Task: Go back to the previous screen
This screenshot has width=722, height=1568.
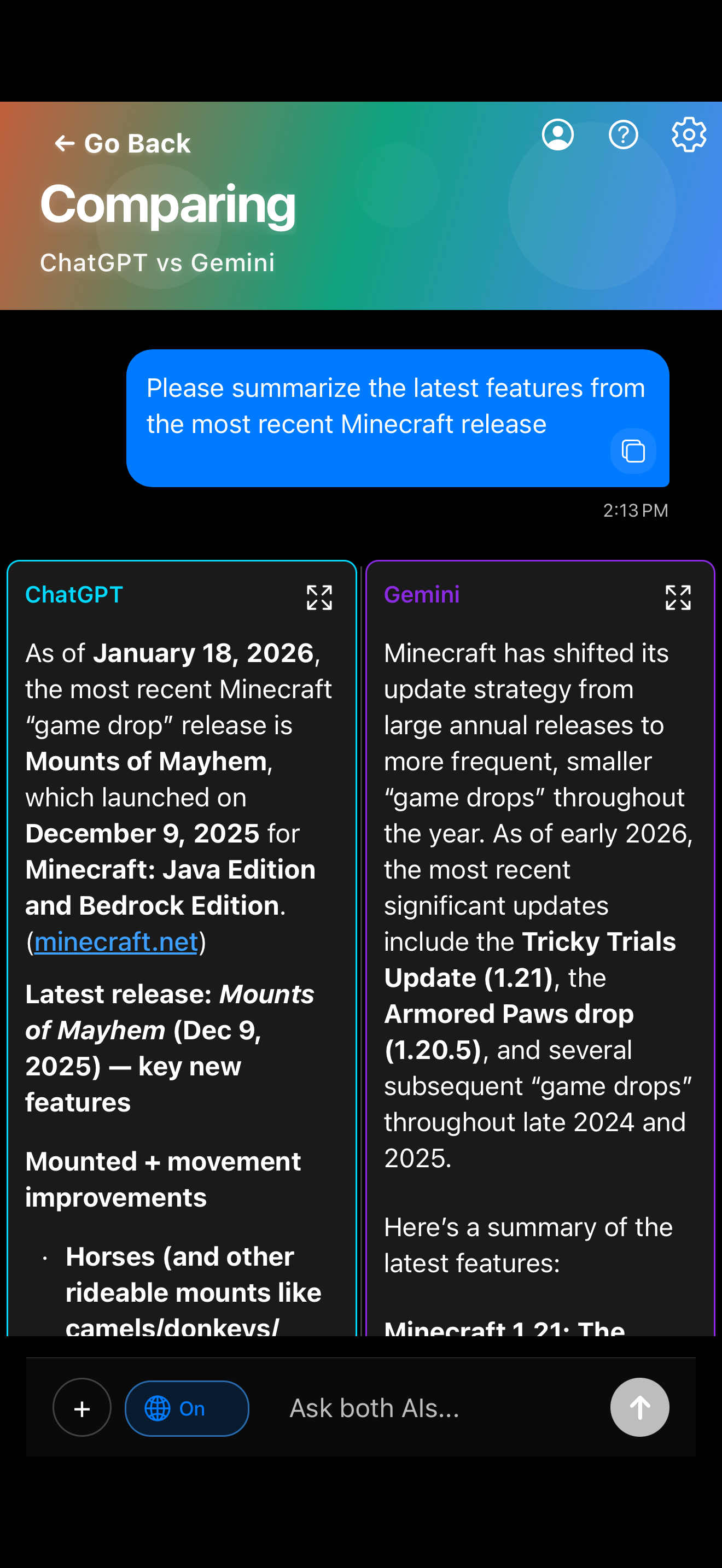Action: pyautogui.click(x=123, y=144)
